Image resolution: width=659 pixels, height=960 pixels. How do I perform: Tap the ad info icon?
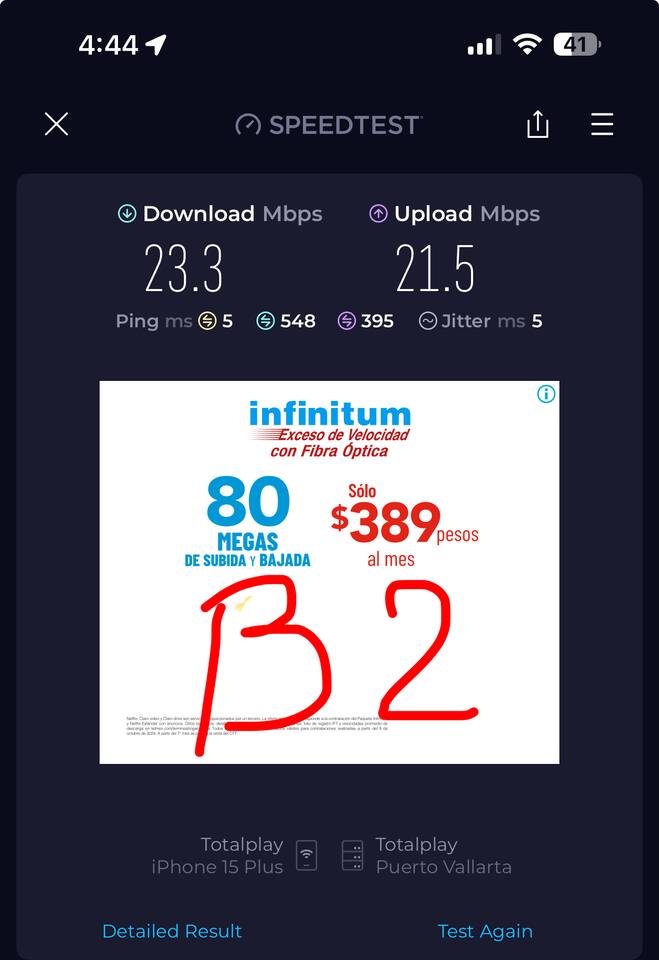546,394
